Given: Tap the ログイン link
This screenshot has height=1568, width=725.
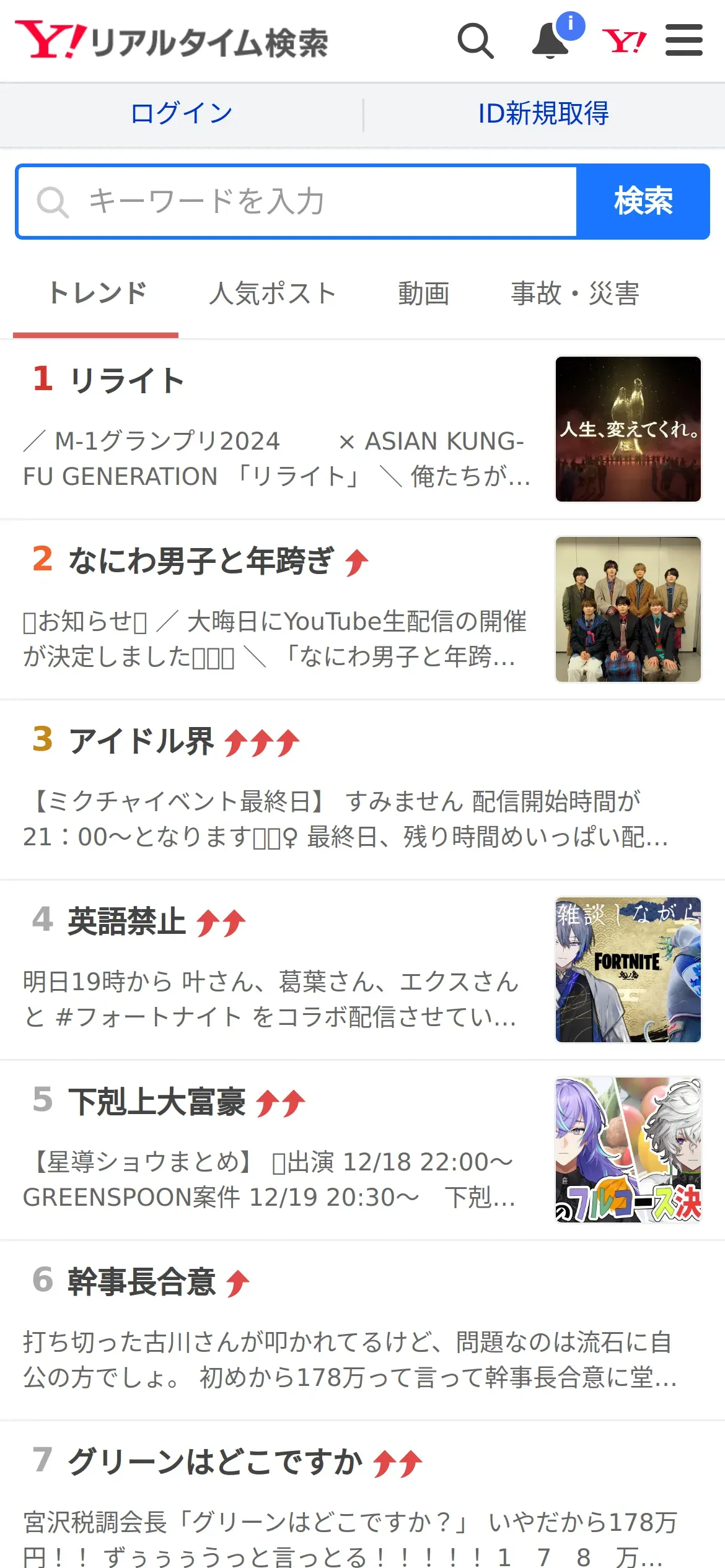Looking at the screenshot, I should pos(182,114).
